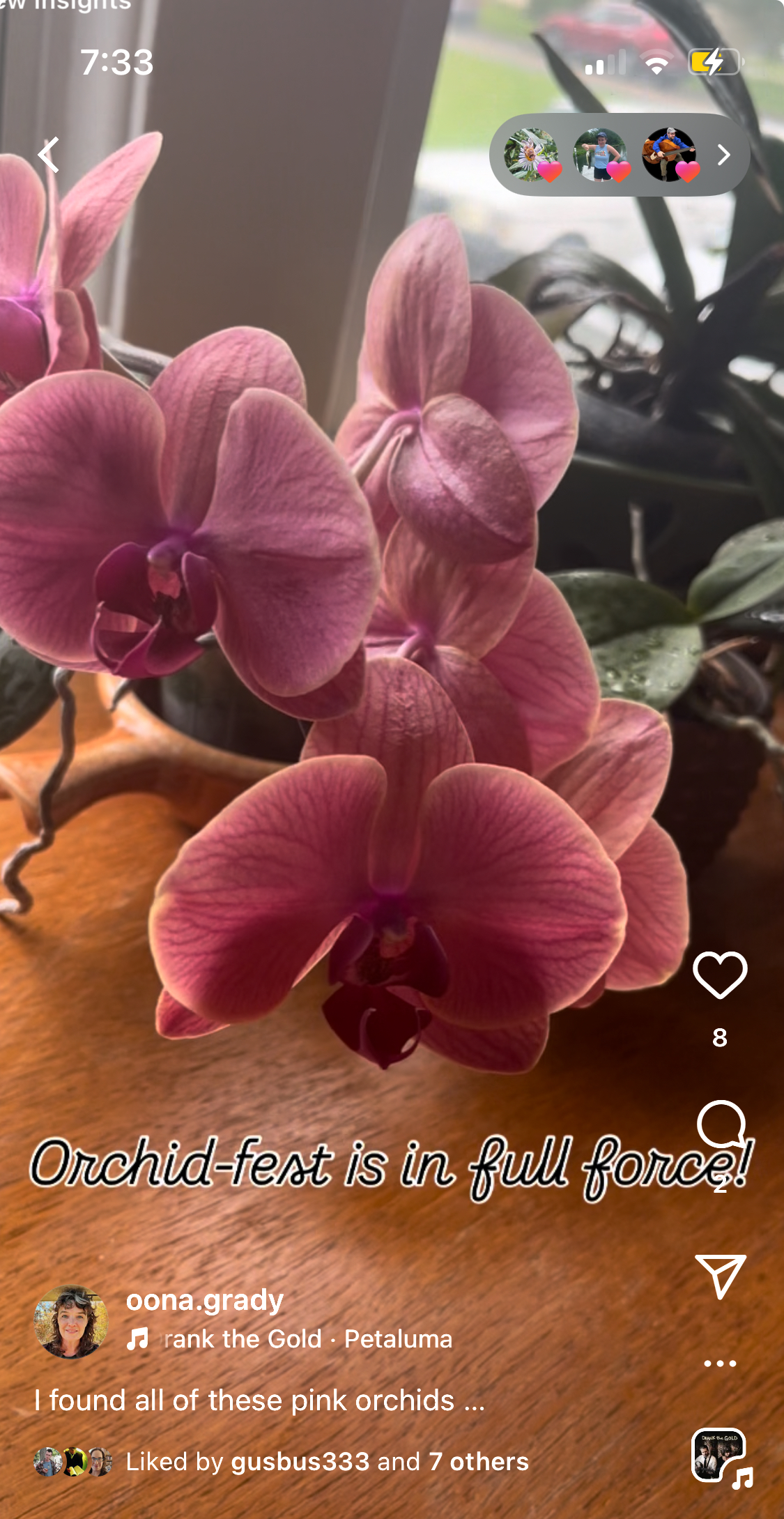Expand the caption 'I found all of these pink orchids'
Viewport: 784px width, 1519px height.
(x=259, y=1400)
